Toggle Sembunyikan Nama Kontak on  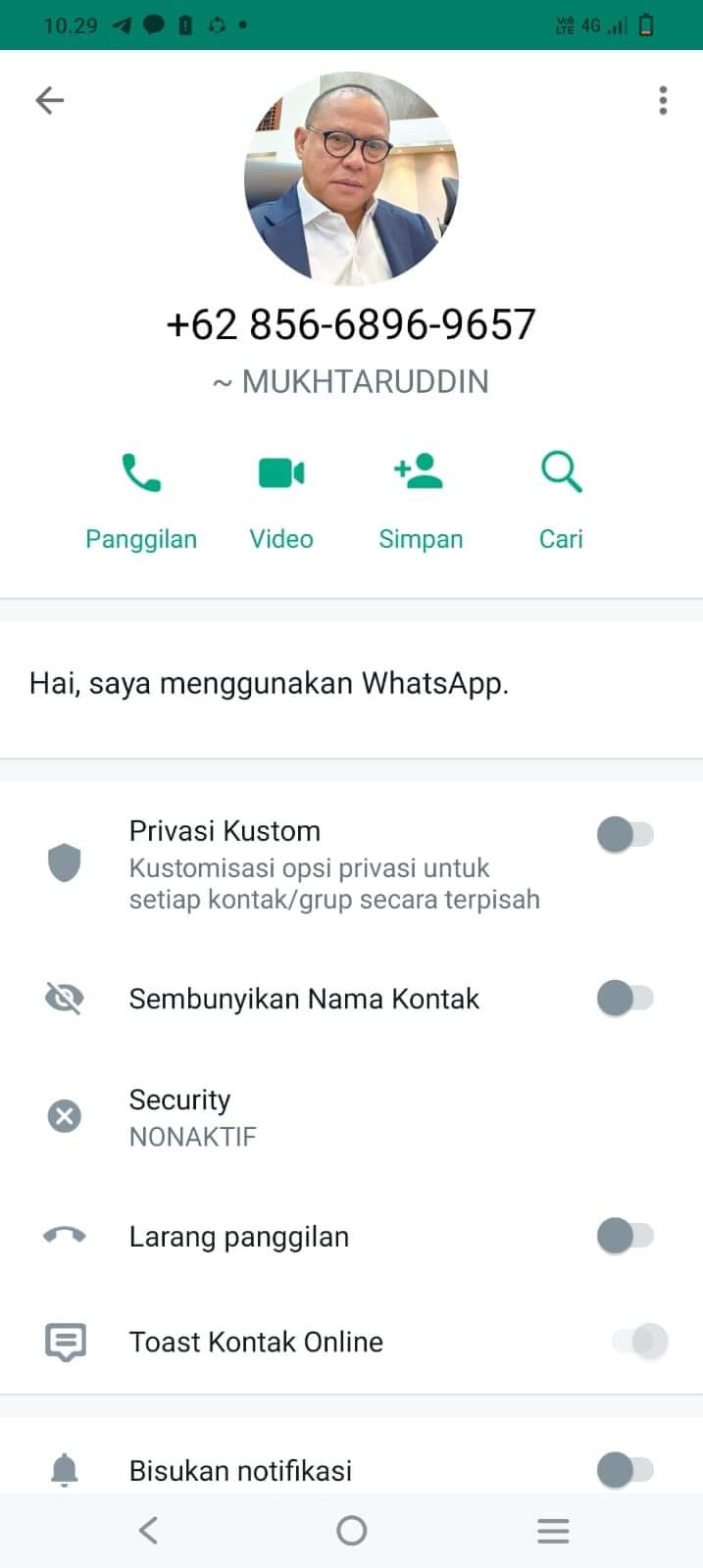(626, 999)
